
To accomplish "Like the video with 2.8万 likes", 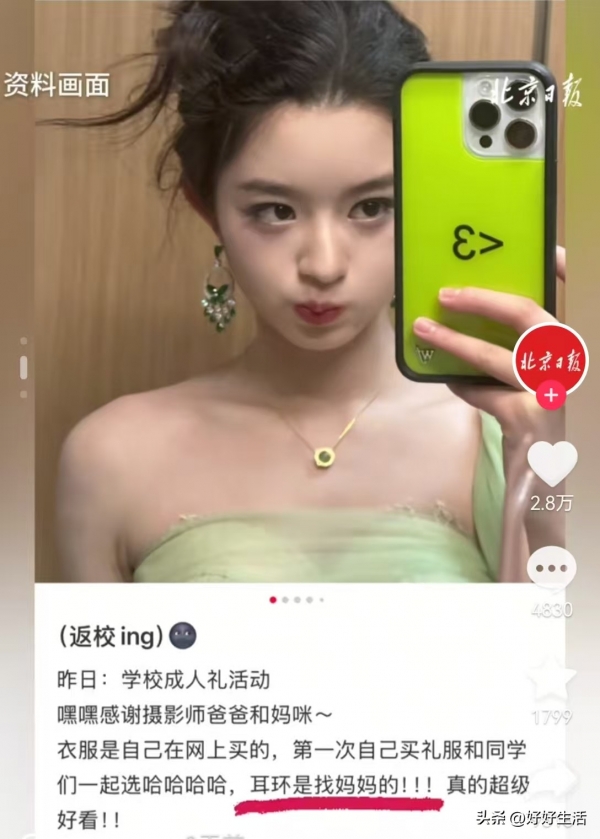I will coord(552,463).
